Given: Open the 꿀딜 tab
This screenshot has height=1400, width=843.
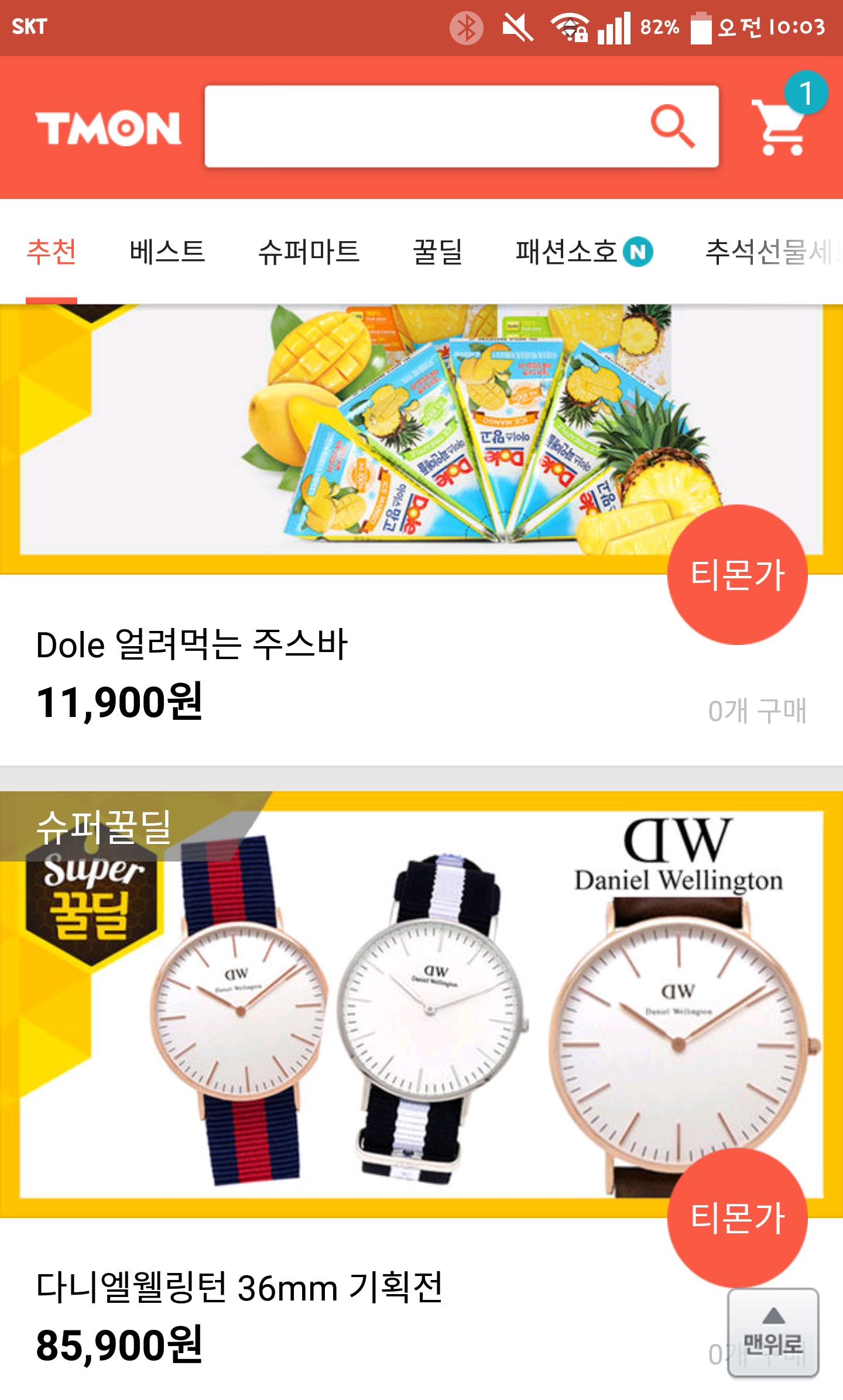Looking at the screenshot, I should pyautogui.click(x=438, y=252).
